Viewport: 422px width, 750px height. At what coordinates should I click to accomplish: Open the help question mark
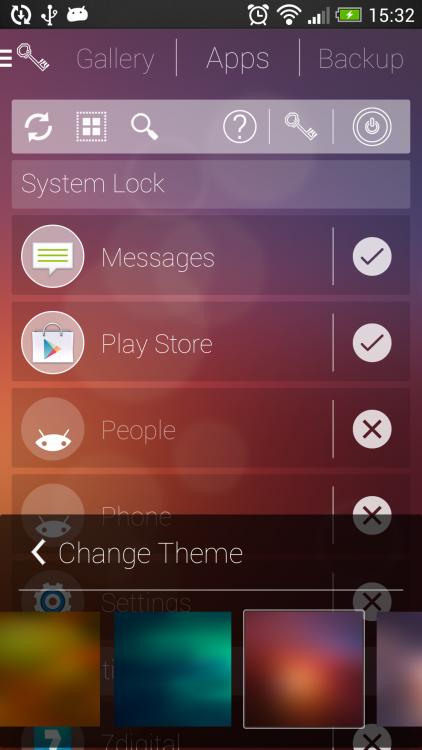tap(240, 127)
